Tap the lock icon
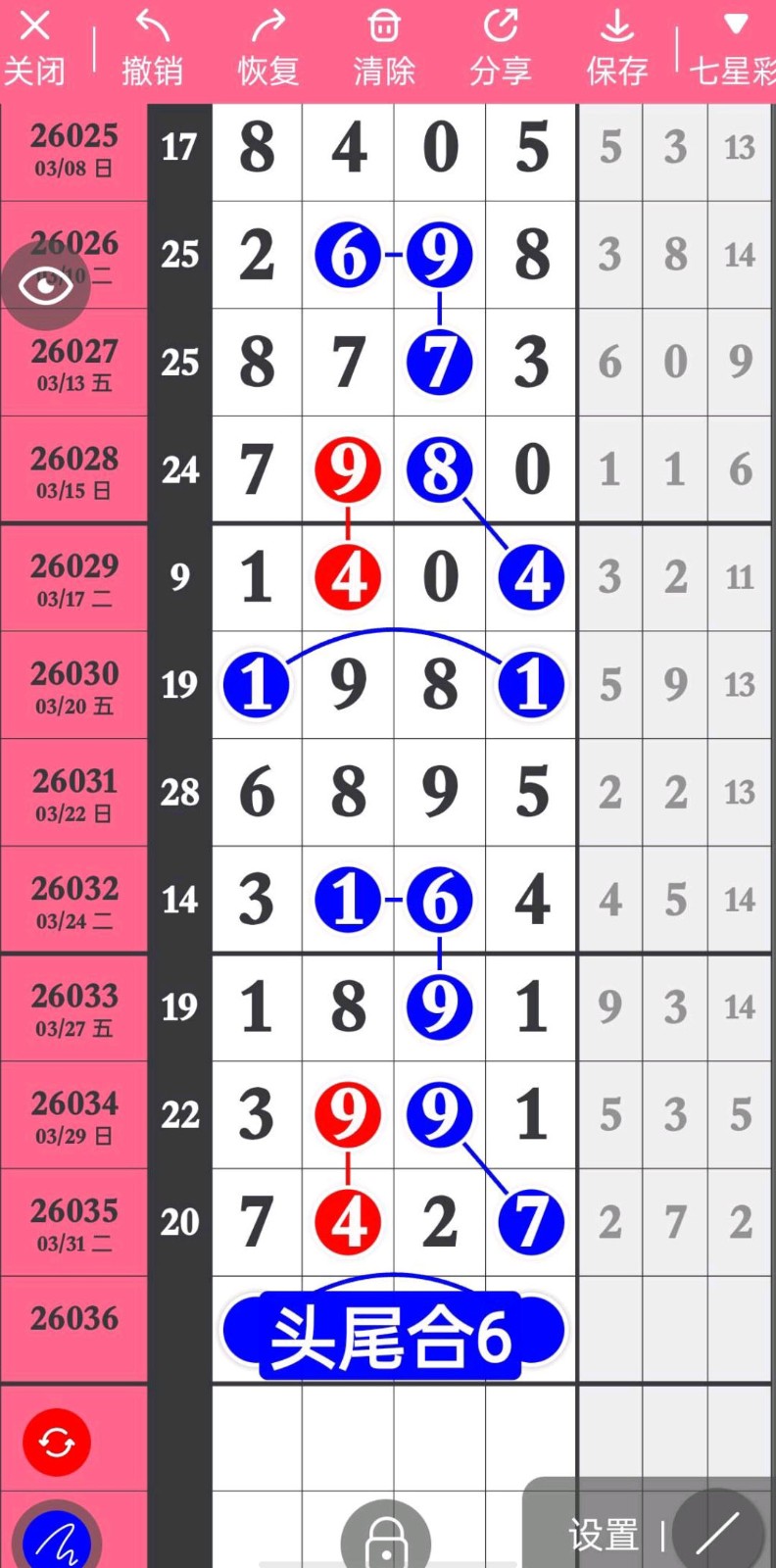776x1568 pixels. pyautogui.click(x=386, y=1540)
